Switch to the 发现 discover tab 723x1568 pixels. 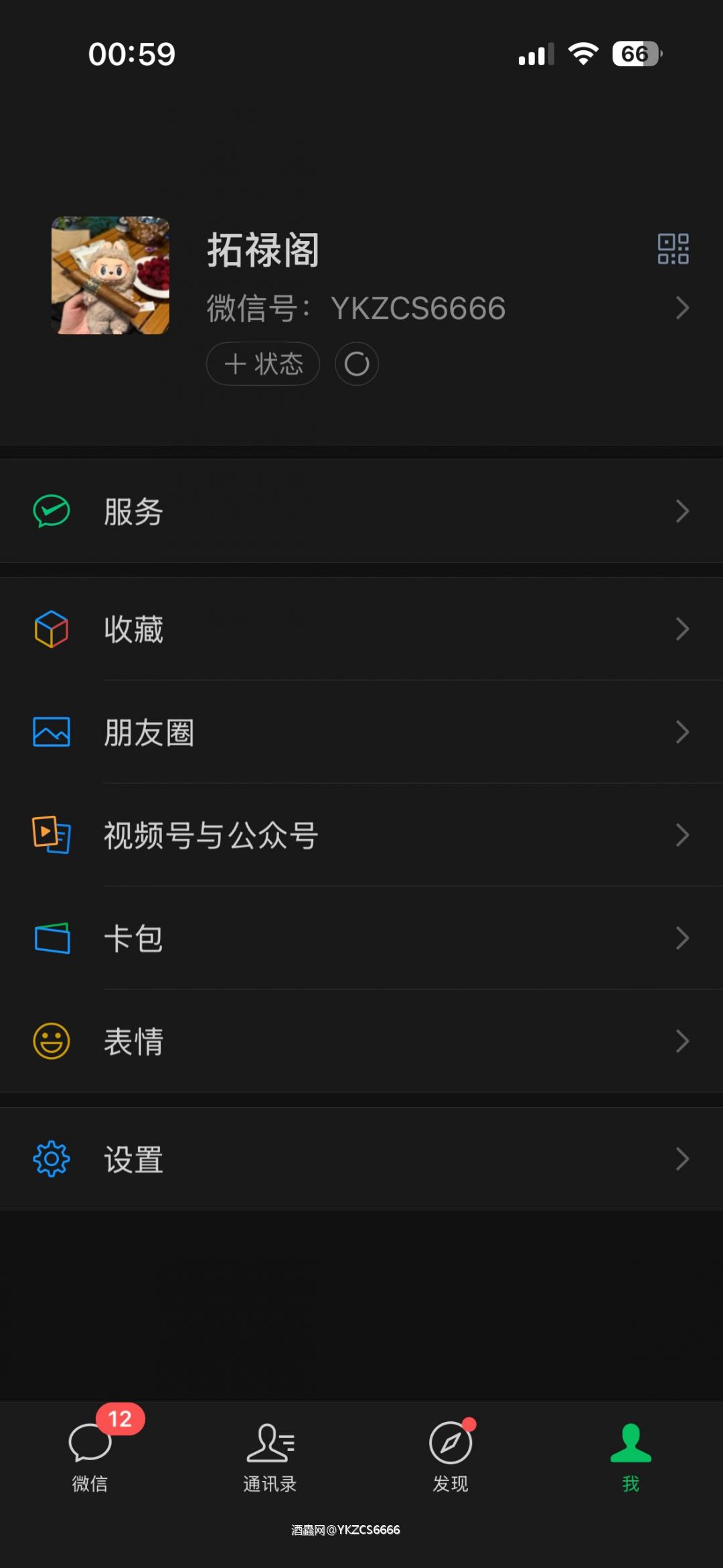[451, 1453]
